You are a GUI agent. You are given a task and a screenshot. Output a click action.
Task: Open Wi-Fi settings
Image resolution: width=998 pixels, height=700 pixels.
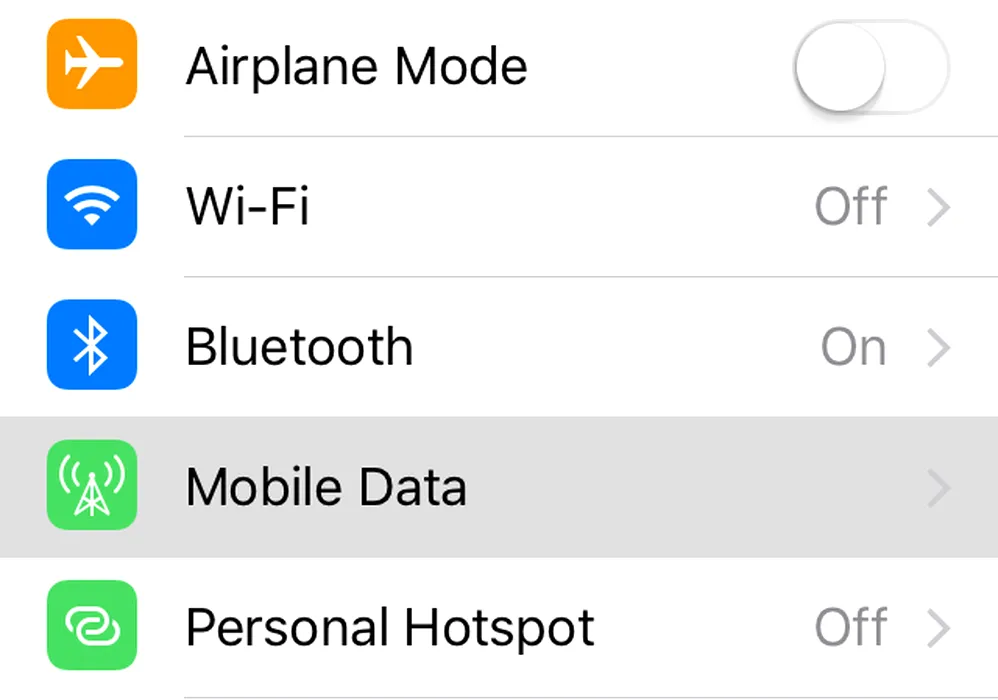[x=498, y=207]
